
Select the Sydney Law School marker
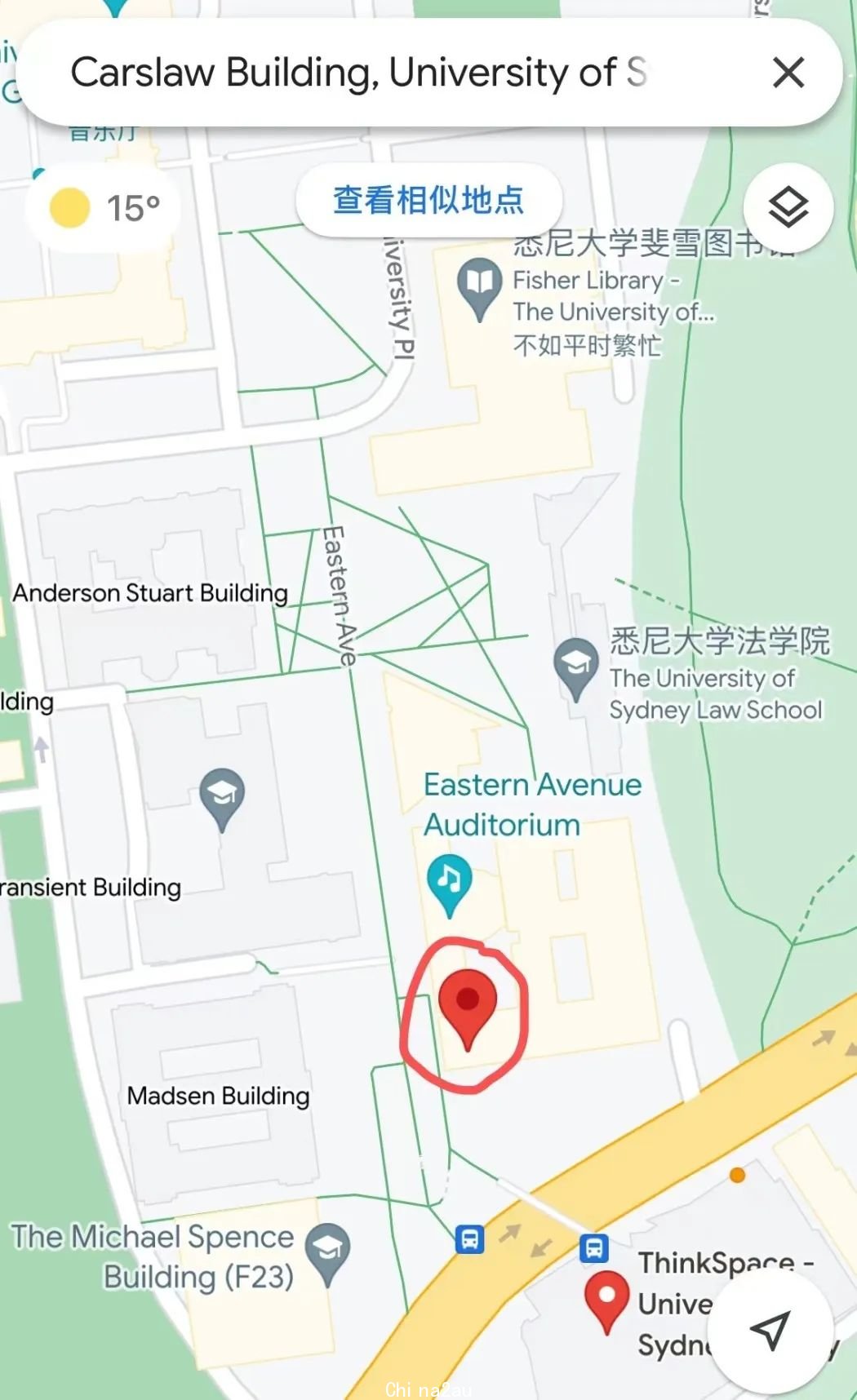(x=576, y=665)
